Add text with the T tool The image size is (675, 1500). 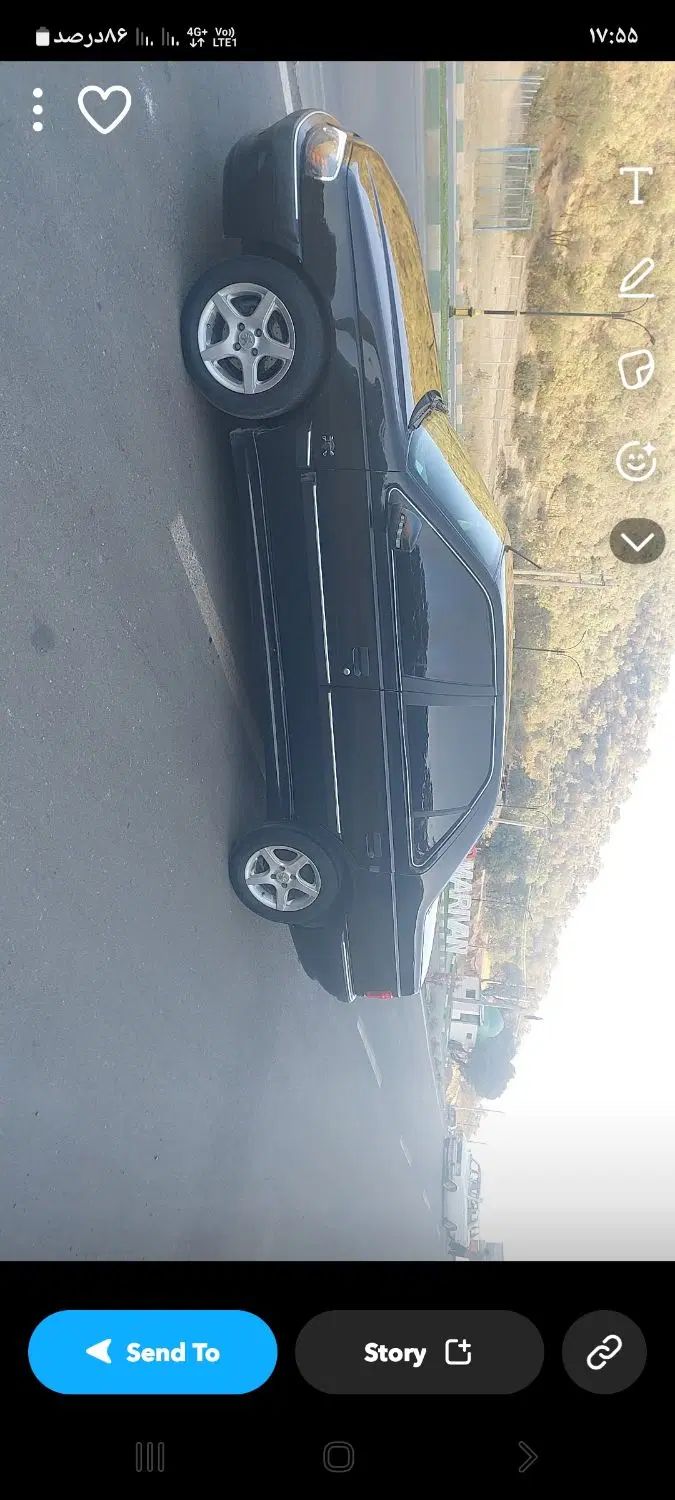(x=636, y=186)
